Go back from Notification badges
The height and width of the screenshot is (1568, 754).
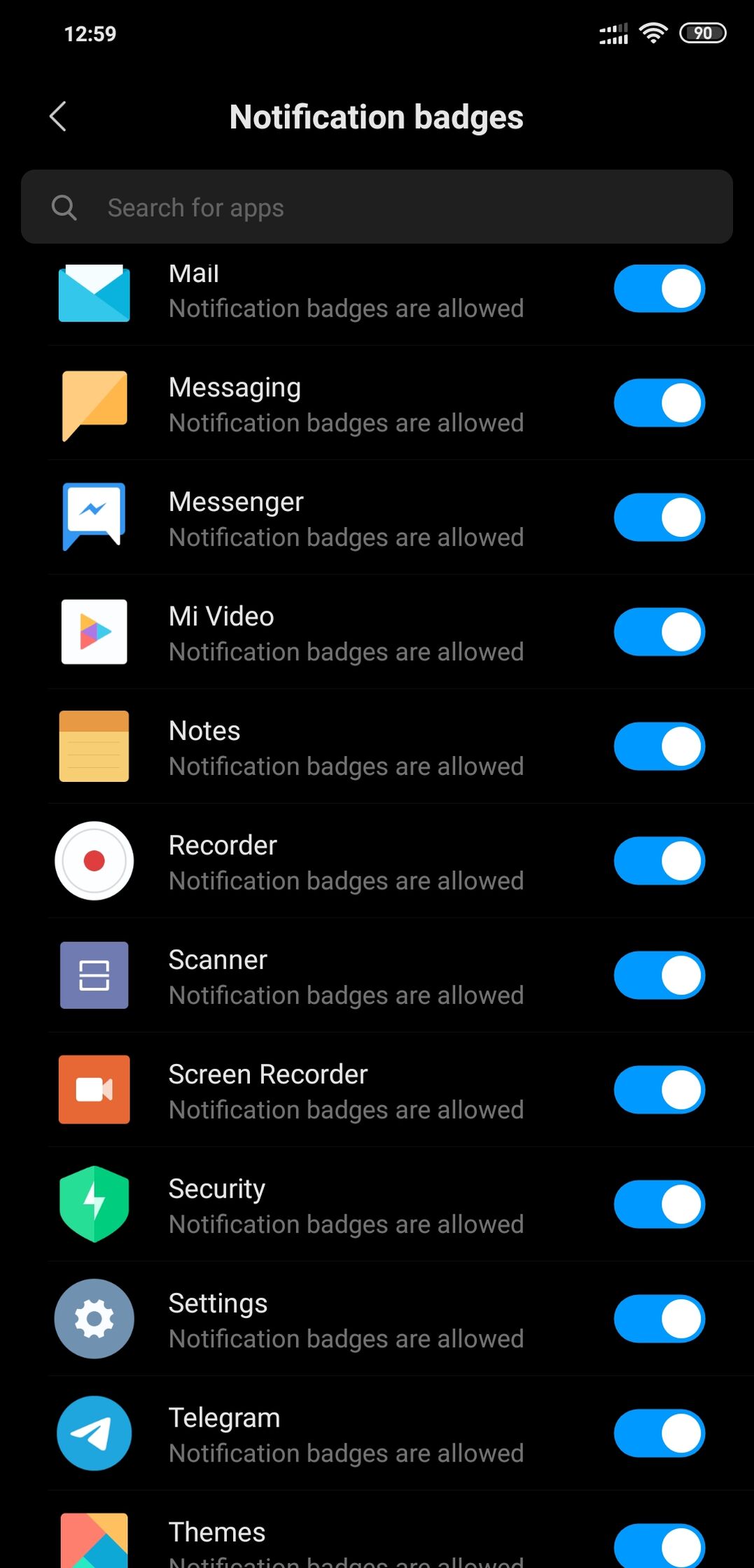tap(58, 116)
